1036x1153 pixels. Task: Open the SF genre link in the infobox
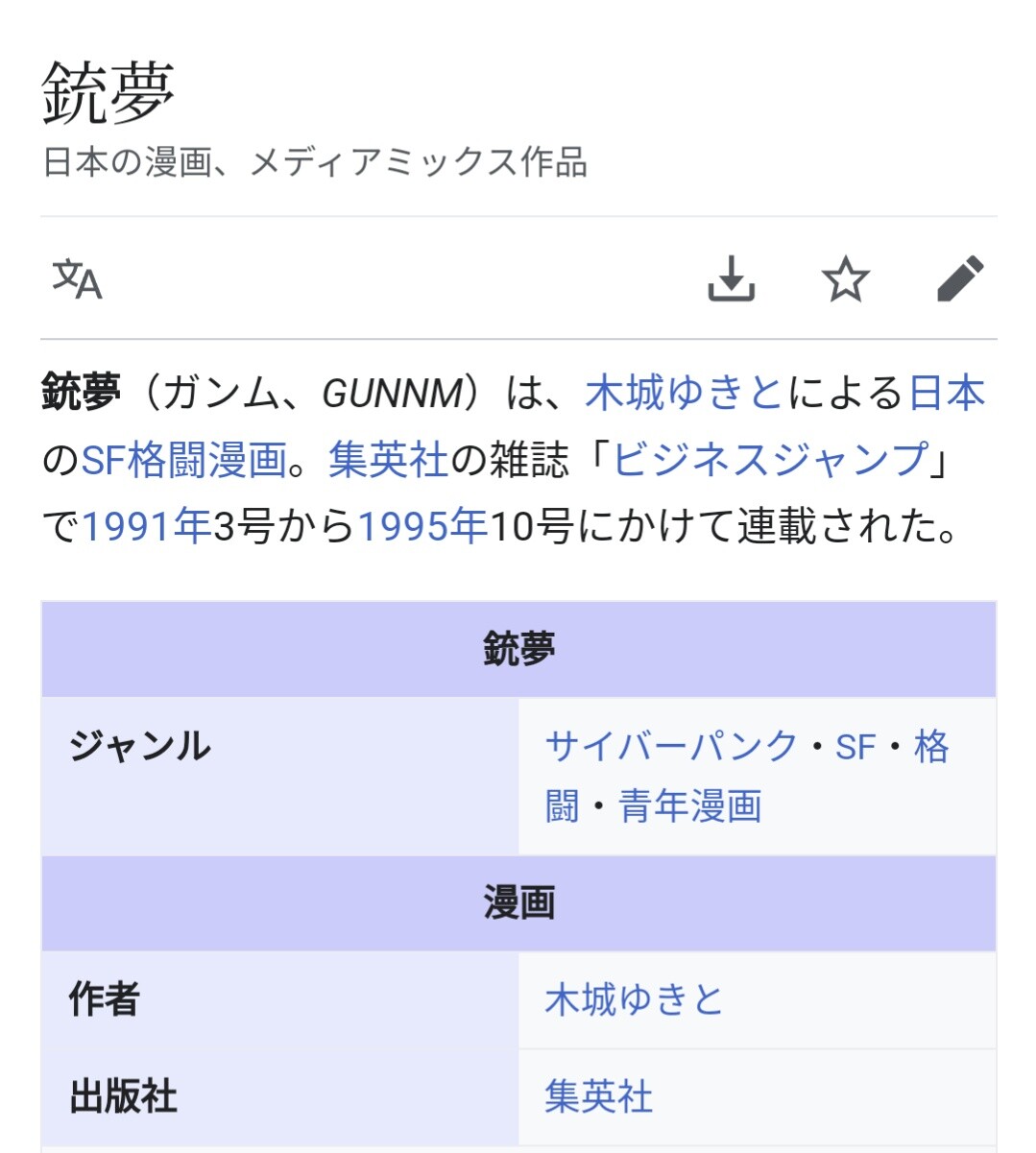pos(855,746)
